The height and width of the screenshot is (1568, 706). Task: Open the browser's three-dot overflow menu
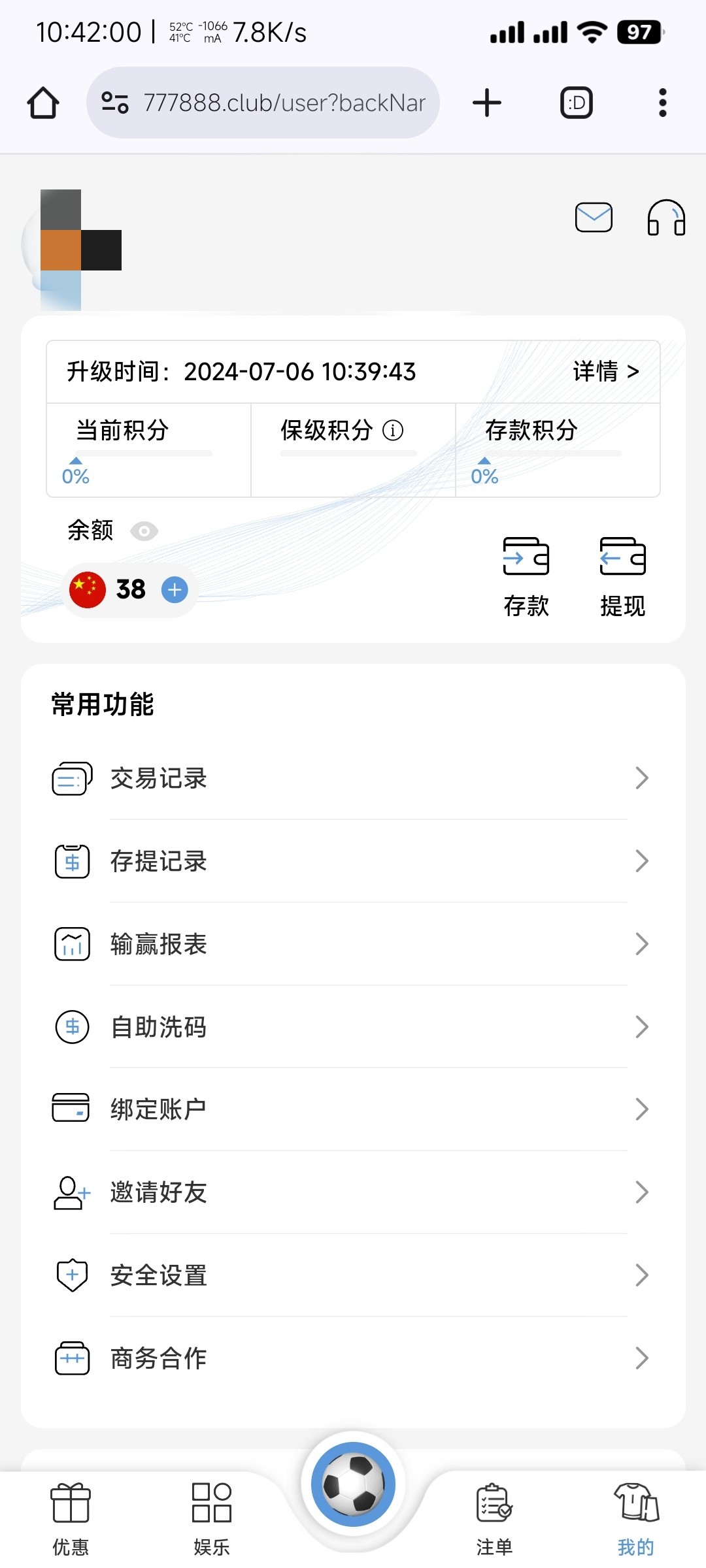[662, 103]
